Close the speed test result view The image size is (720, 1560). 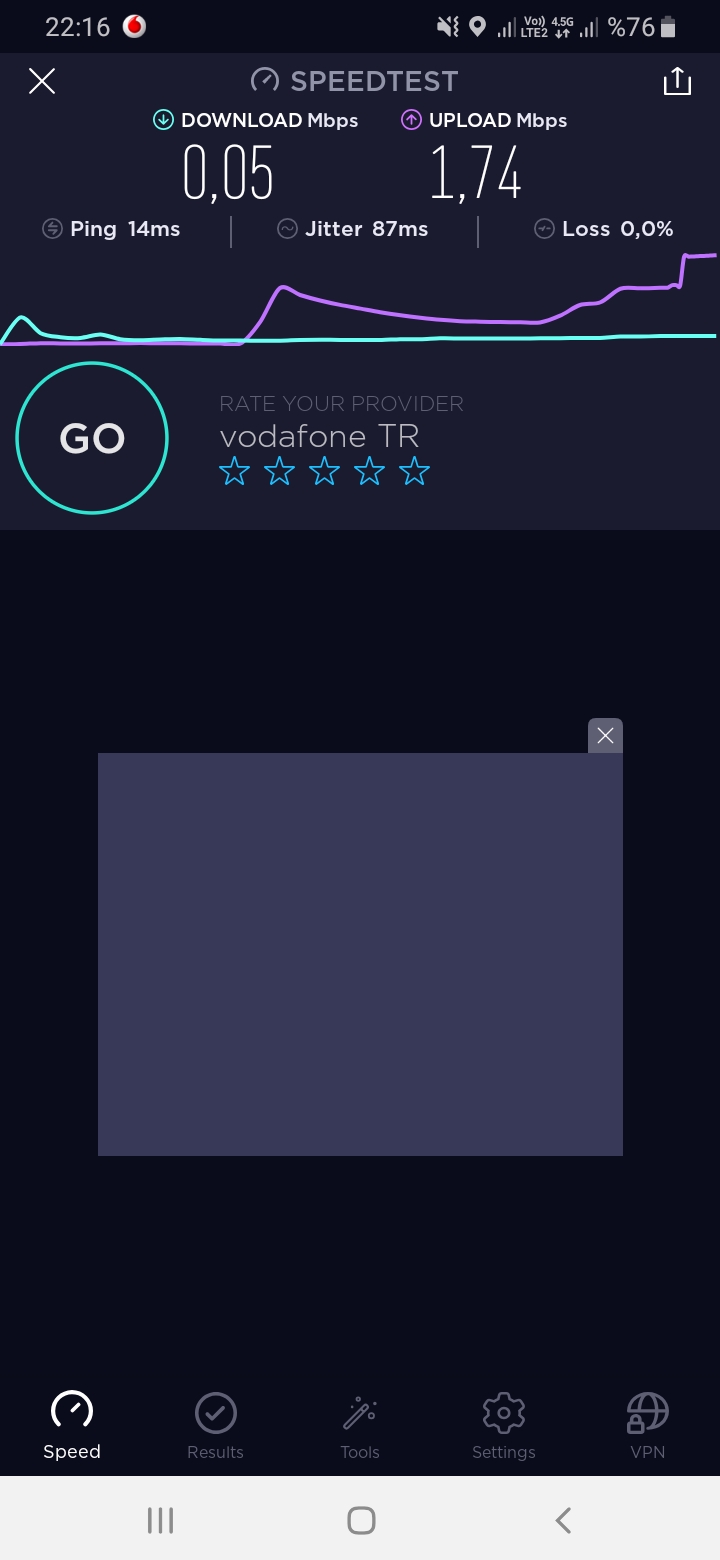click(42, 81)
